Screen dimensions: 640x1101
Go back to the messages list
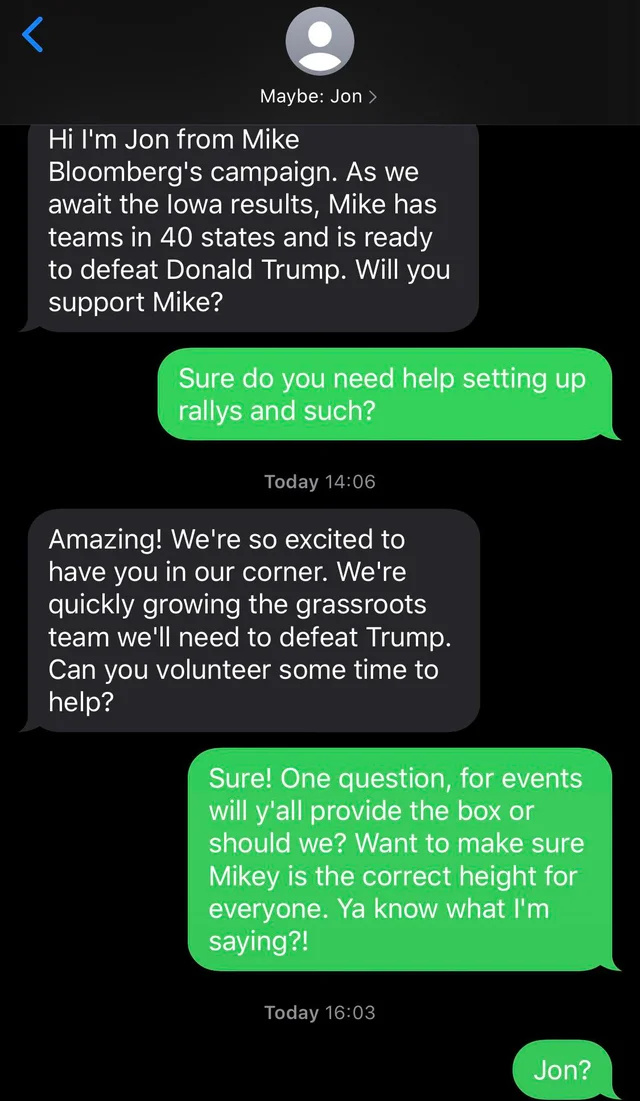click(32, 35)
